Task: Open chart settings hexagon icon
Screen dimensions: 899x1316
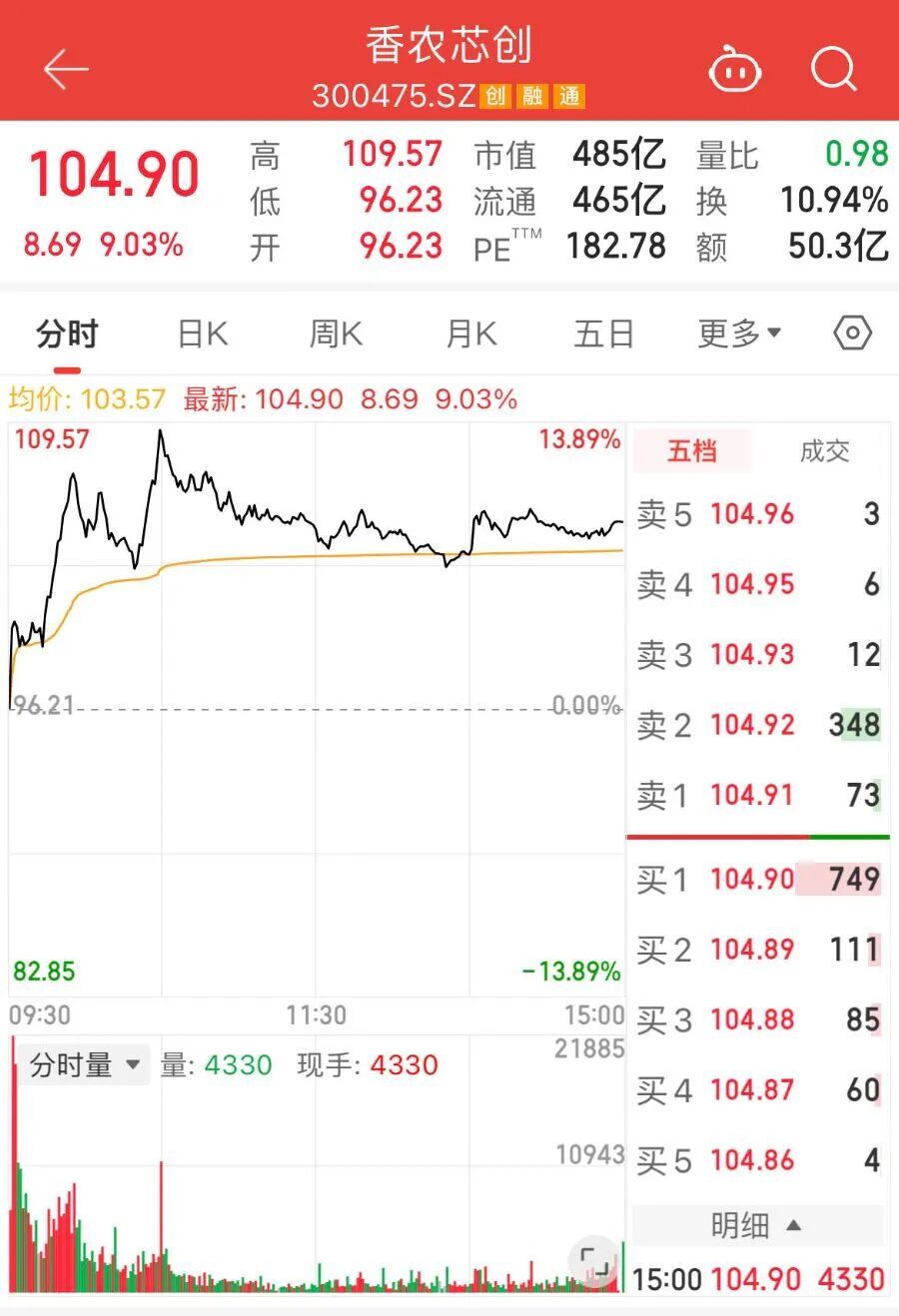Action: [x=852, y=333]
